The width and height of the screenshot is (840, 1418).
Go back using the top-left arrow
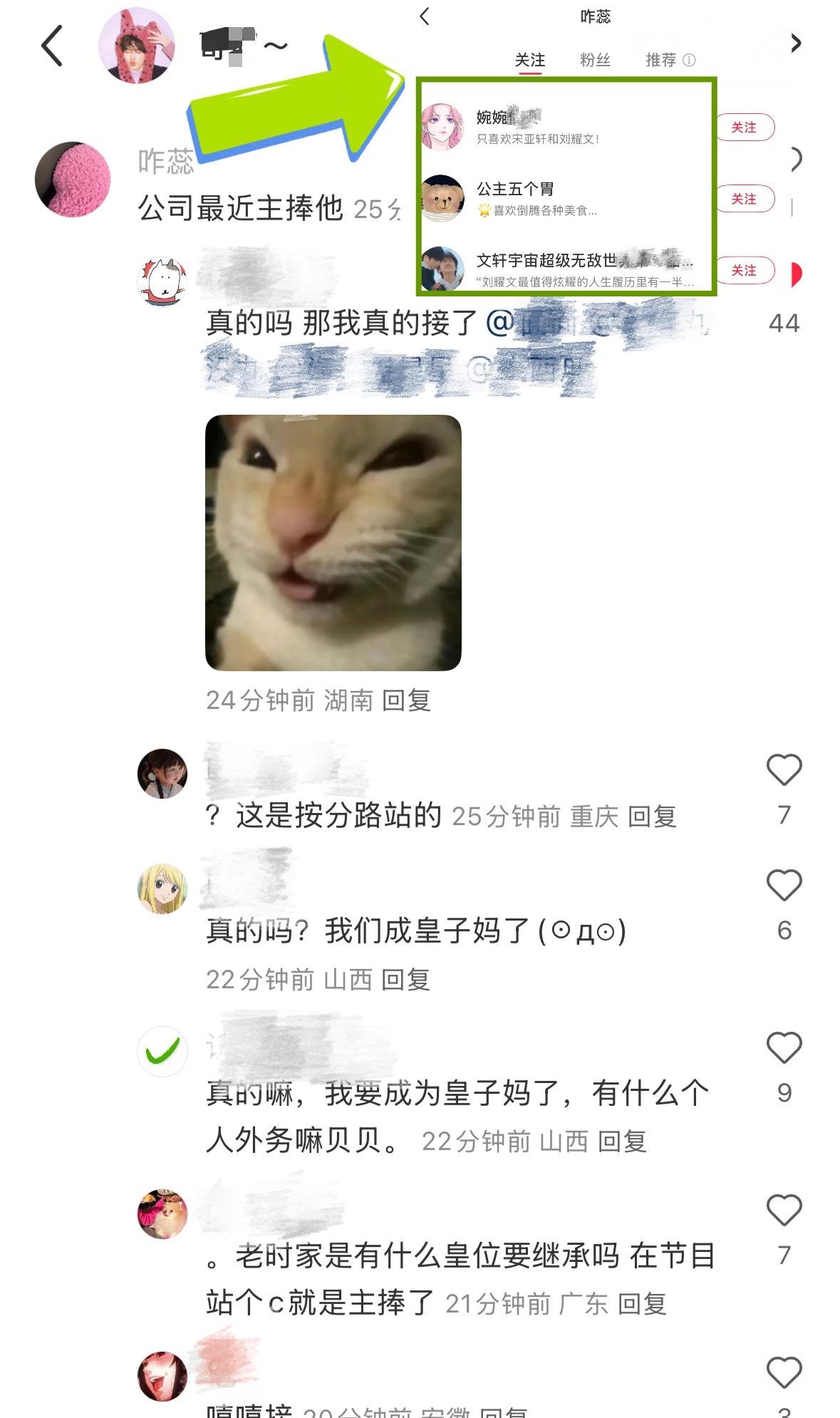[x=52, y=46]
